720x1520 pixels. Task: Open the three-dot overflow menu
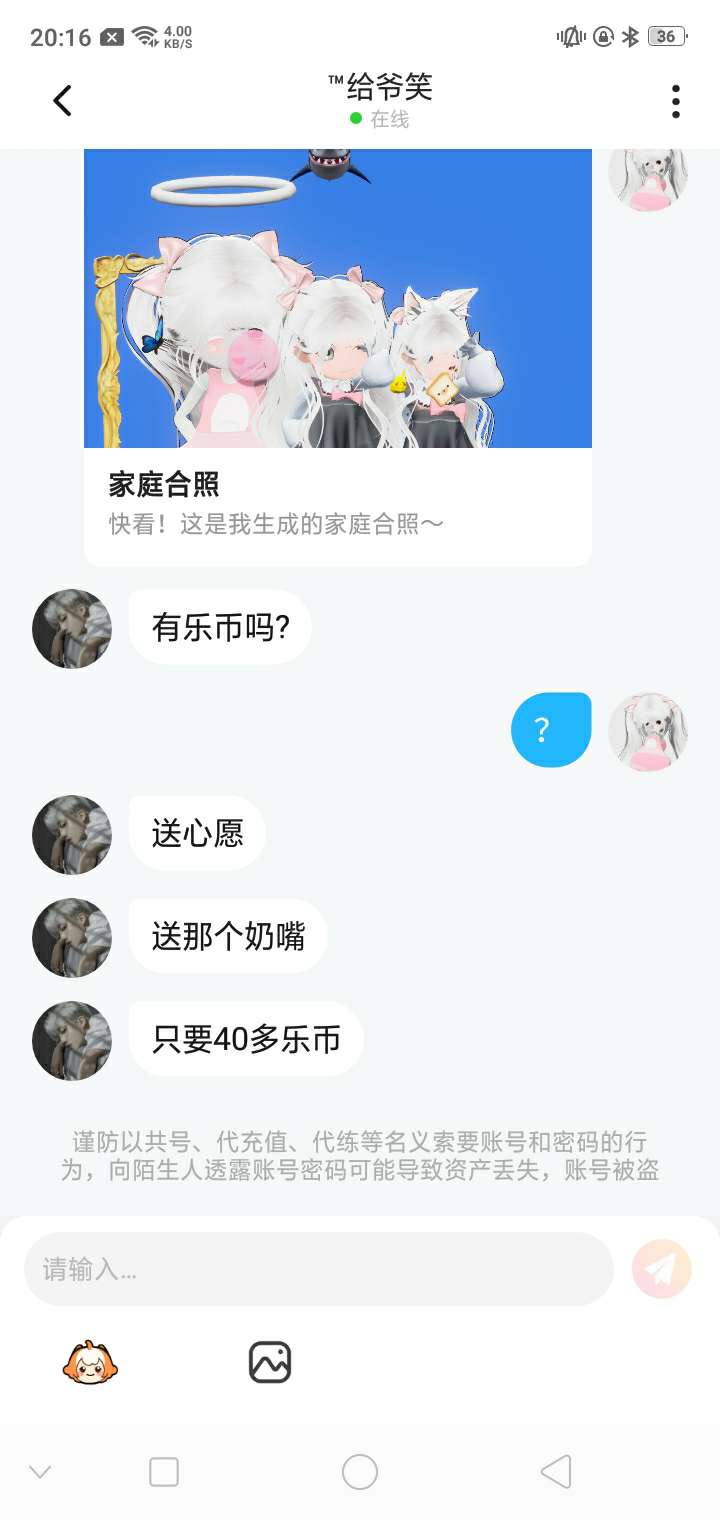[676, 101]
